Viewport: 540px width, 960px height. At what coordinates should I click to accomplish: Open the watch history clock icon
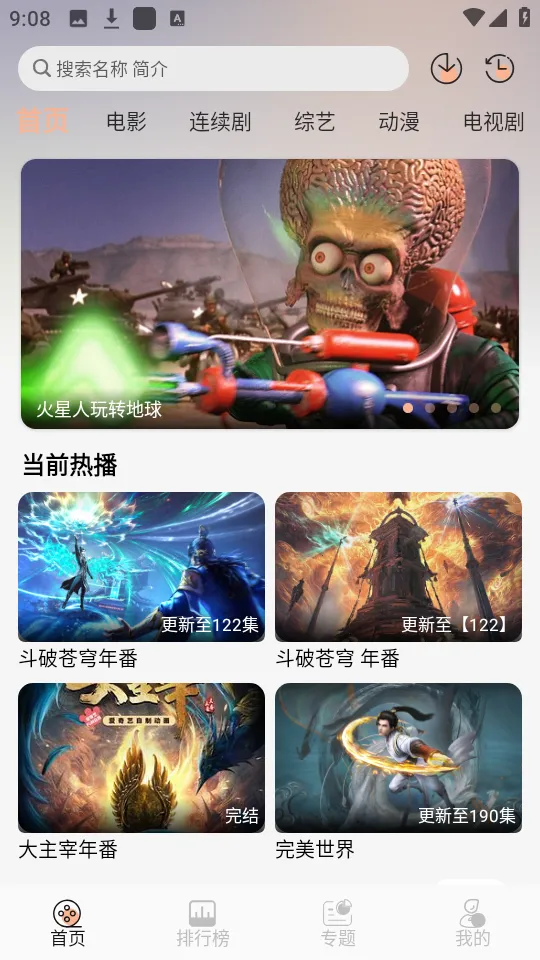[x=499, y=69]
